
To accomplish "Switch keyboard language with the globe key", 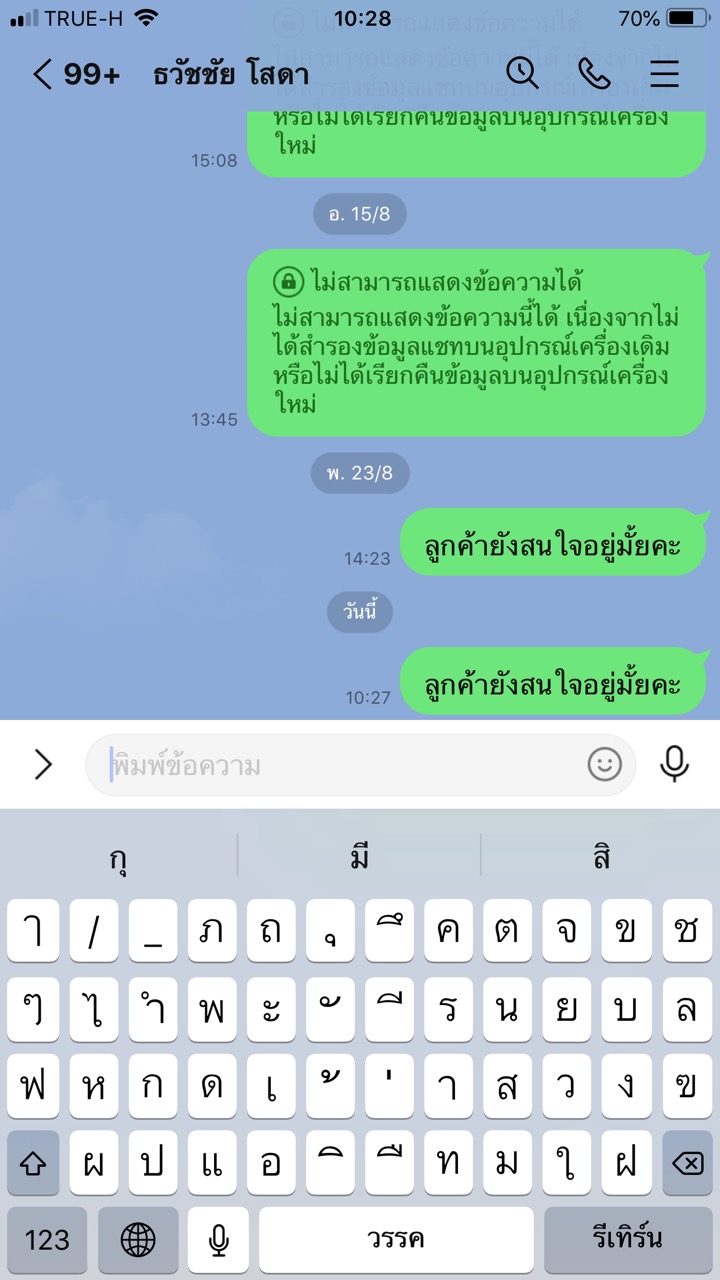I will point(138,1240).
